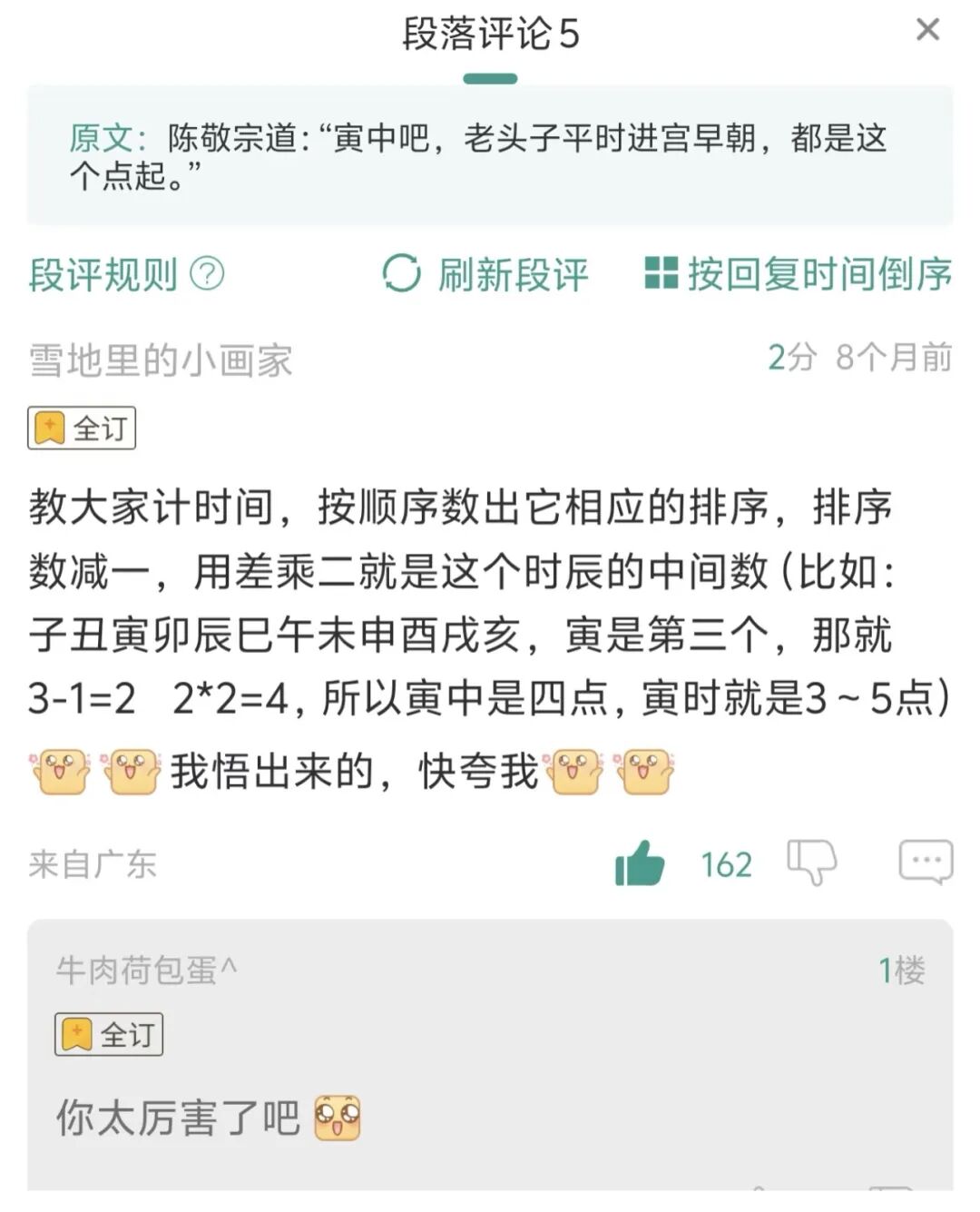Sort comments by 按回复时间倒序

[x=799, y=274]
